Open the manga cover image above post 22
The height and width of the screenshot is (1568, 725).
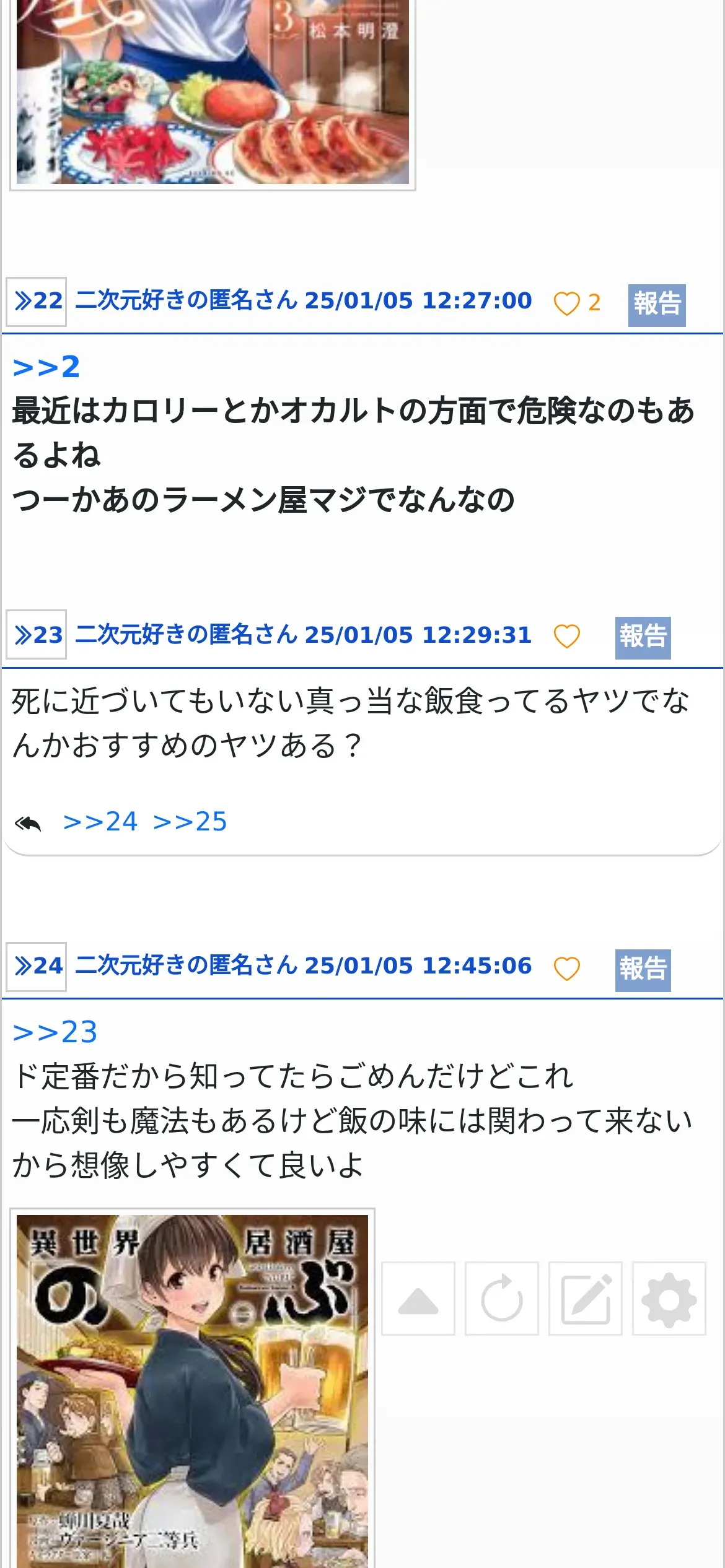pyautogui.click(x=213, y=93)
